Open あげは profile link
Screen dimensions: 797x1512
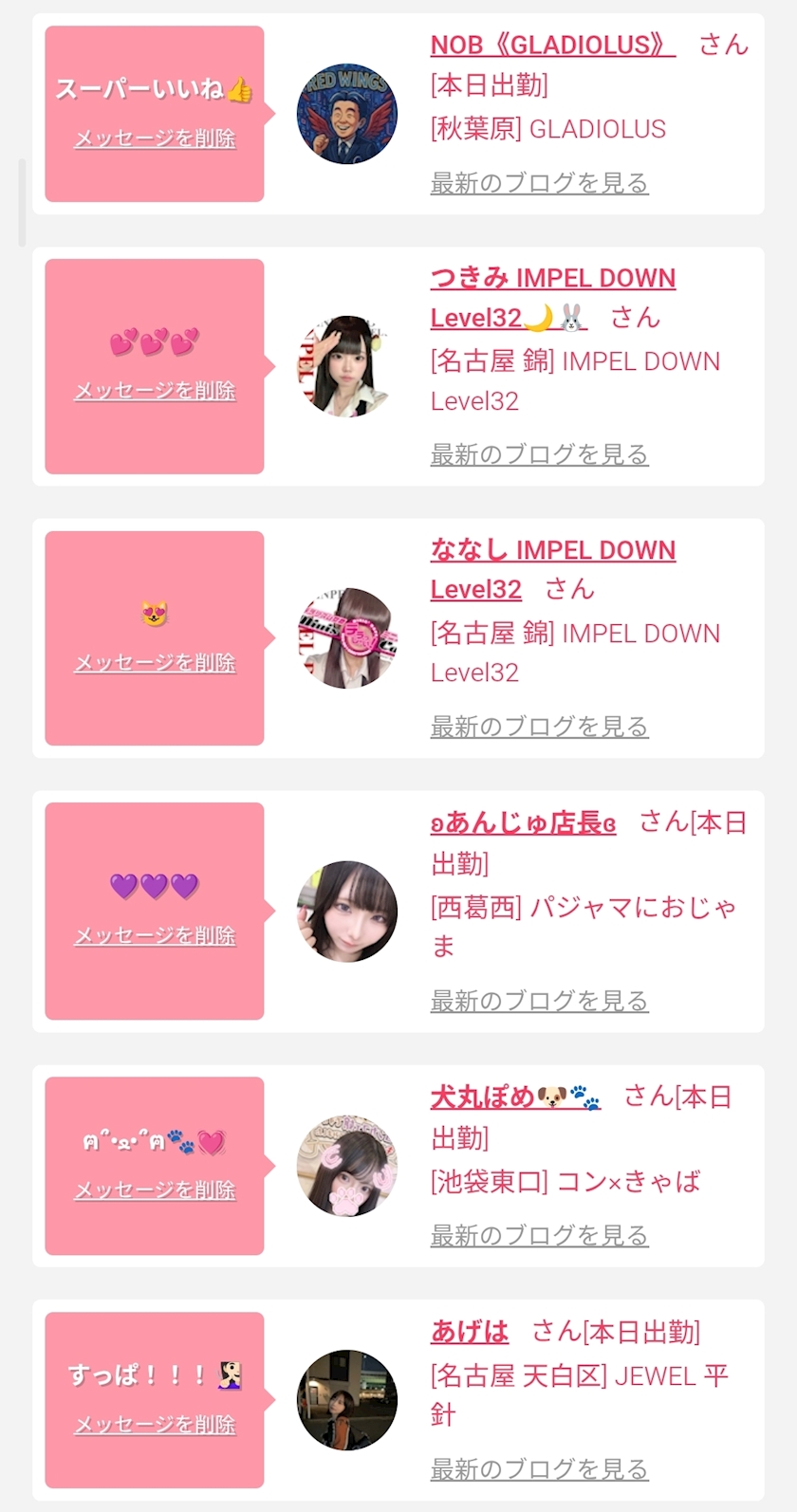(470, 1332)
